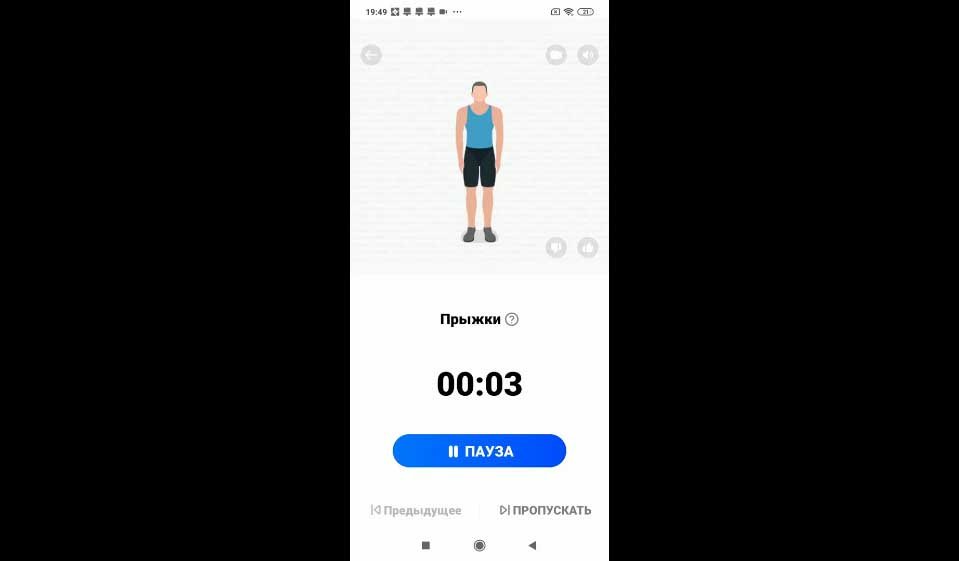Skip exercise with ПРОПУСКАТЬ
Screen dimensions: 959x561
point(545,510)
